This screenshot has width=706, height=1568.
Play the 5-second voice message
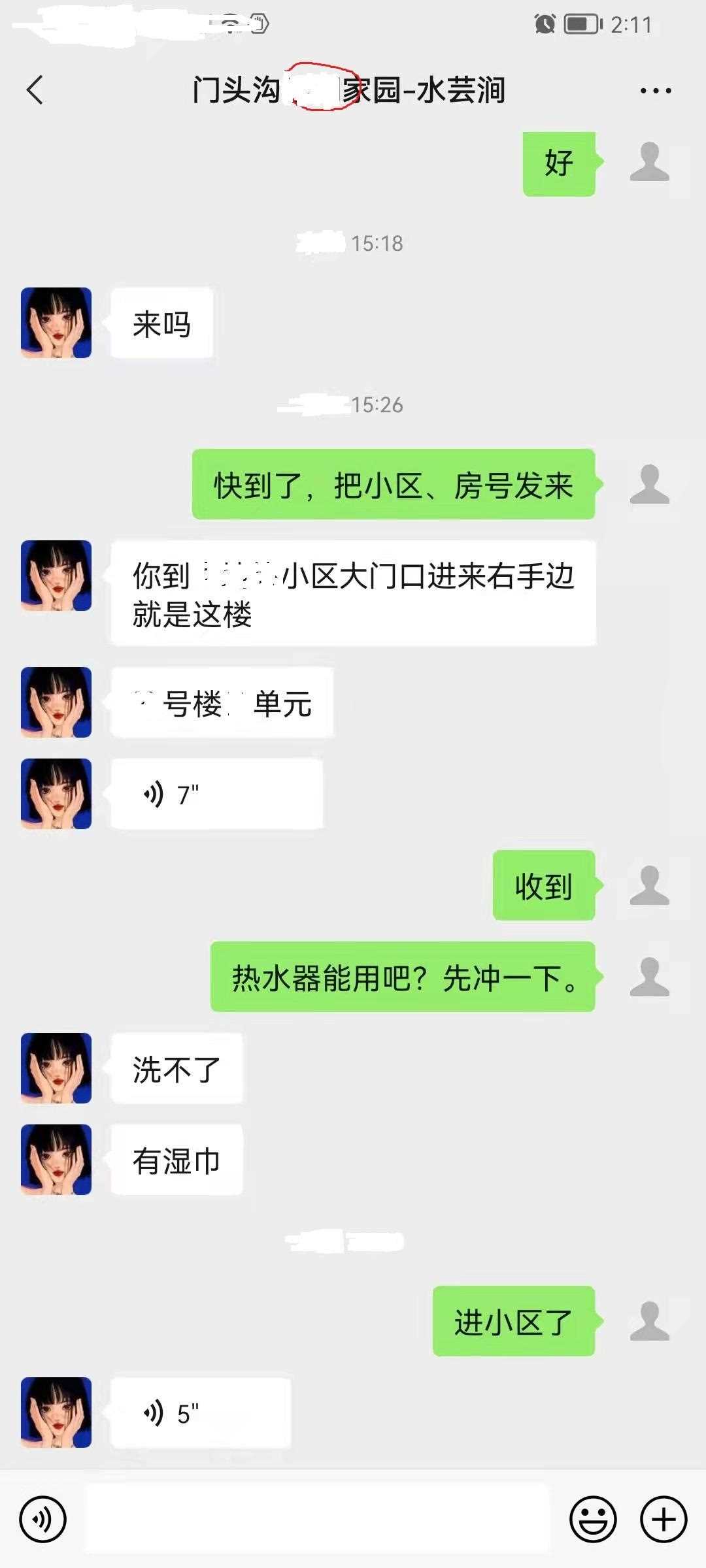(200, 1413)
